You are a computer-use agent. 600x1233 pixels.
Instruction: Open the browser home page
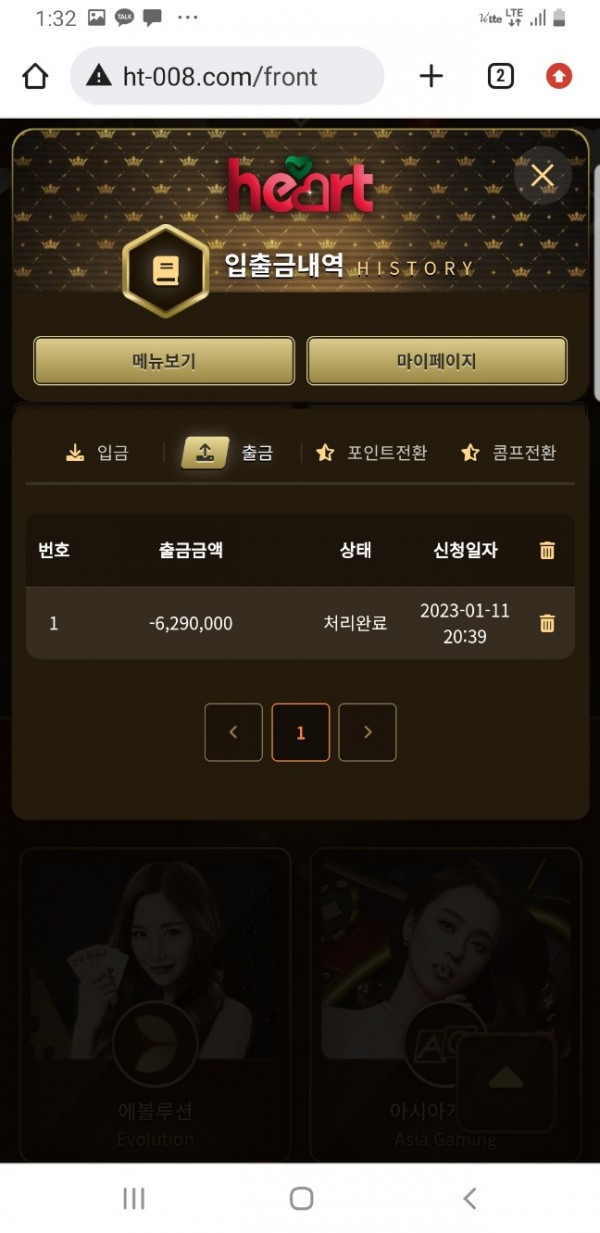tap(35, 76)
